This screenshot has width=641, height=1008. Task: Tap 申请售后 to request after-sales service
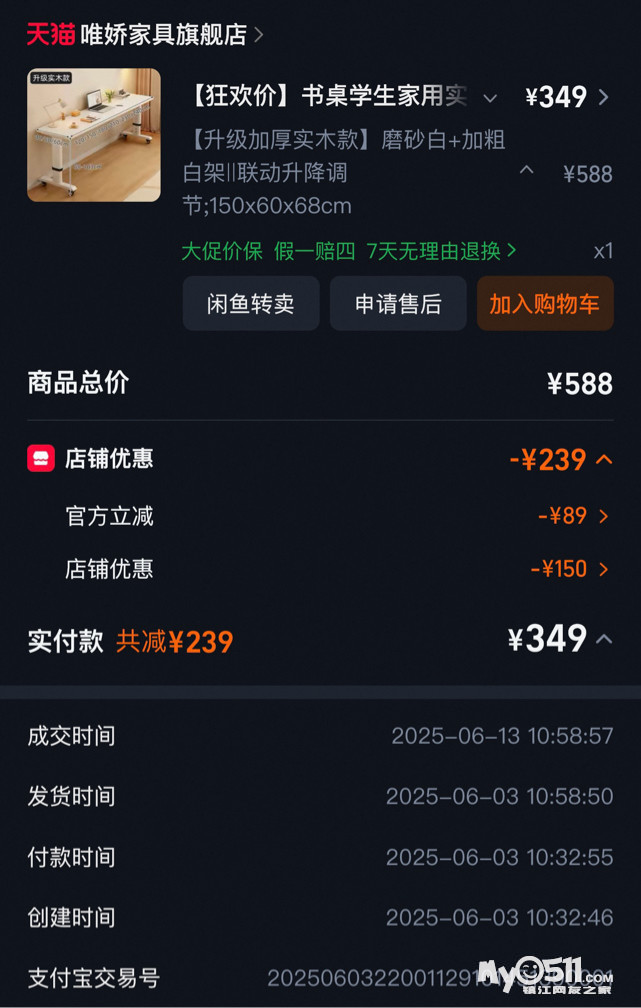[398, 304]
